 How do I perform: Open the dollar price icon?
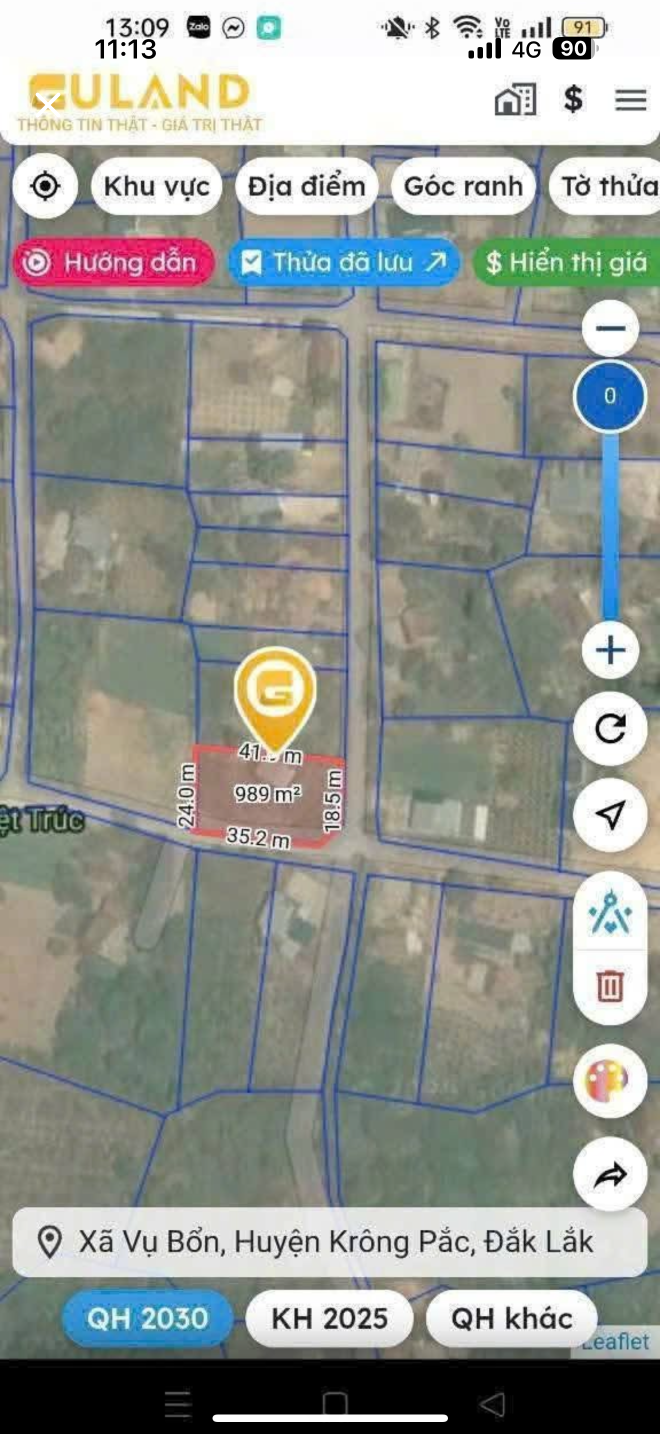point(573,100)
